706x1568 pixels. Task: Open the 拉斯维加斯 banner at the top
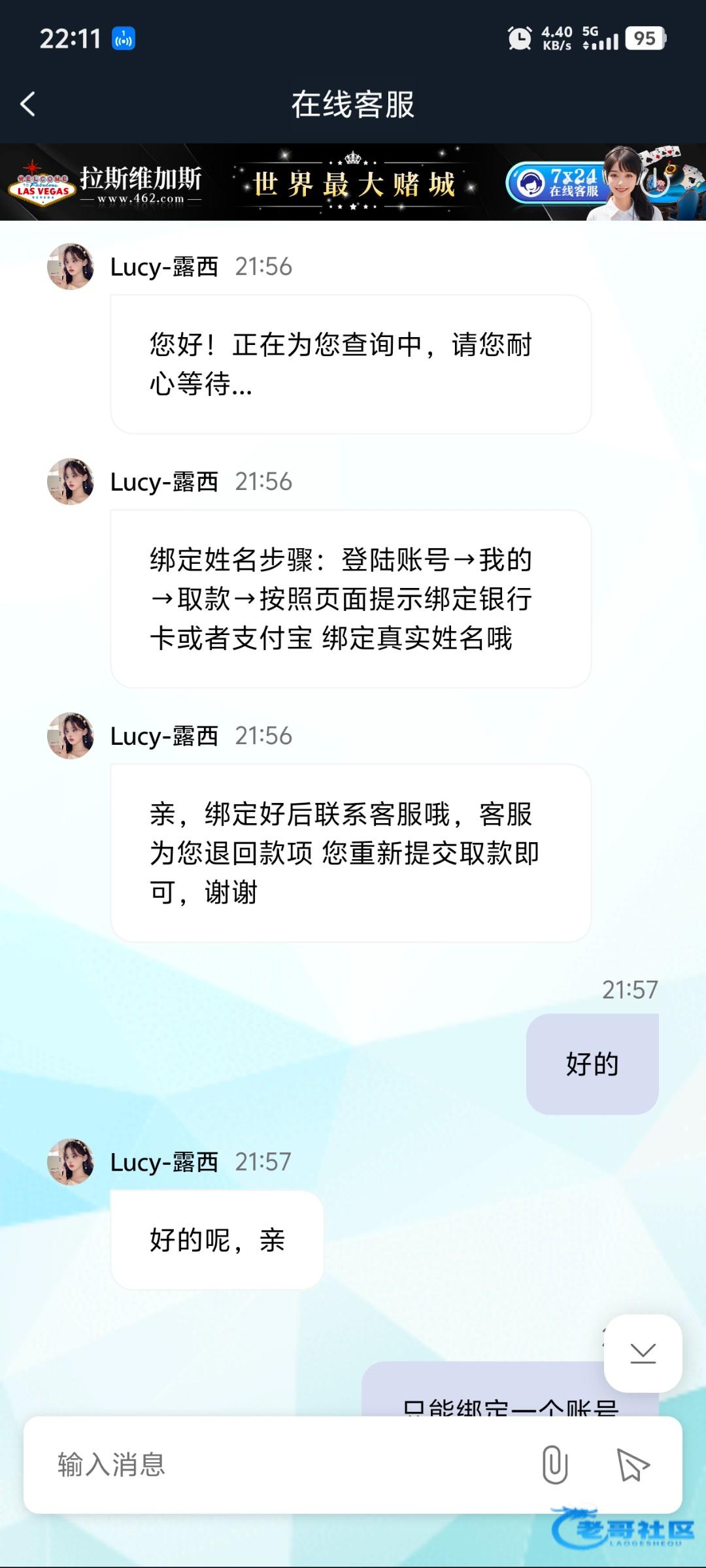tap(353, 182)
